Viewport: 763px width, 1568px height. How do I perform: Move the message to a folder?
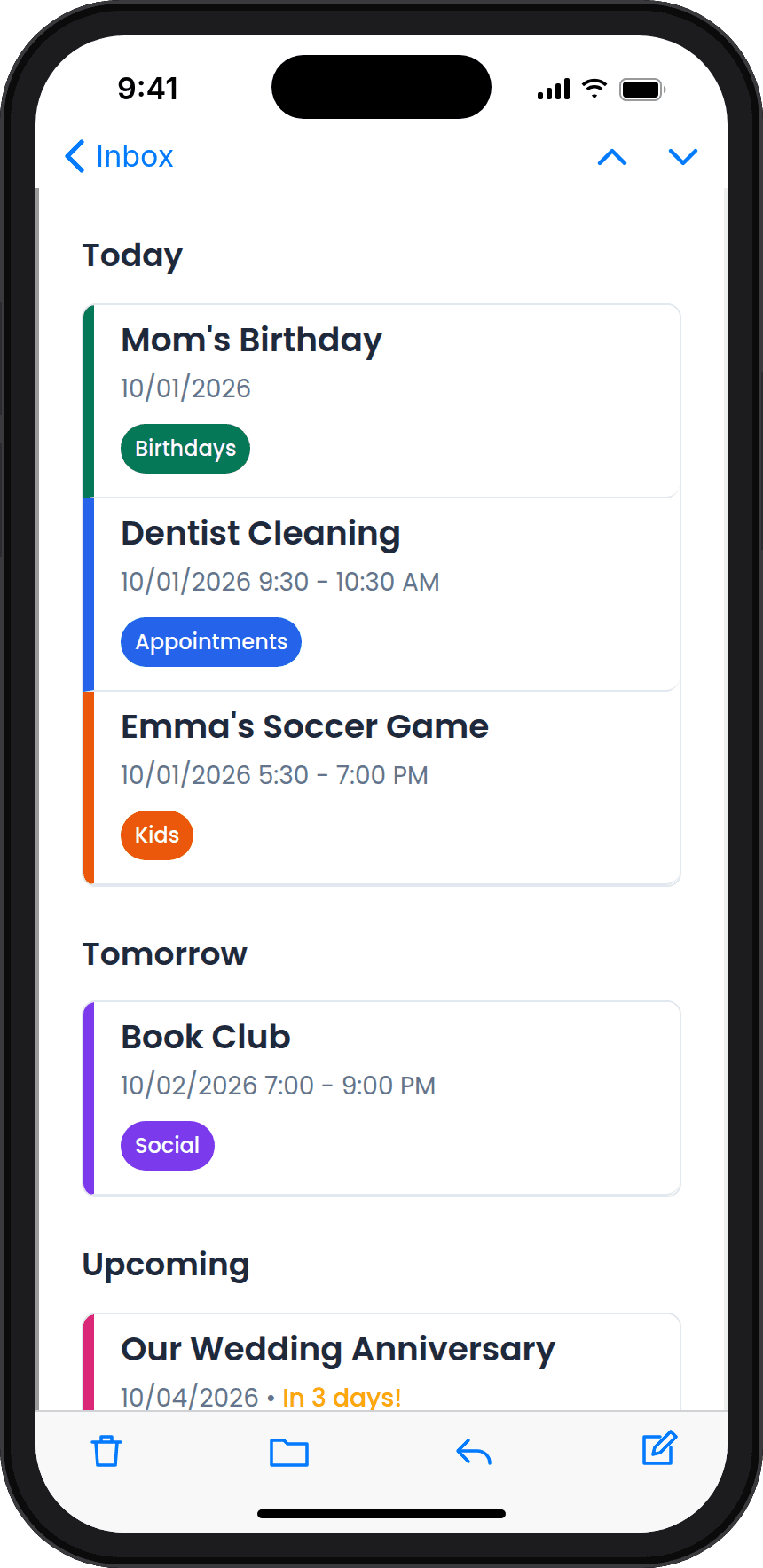(289, 1452)
